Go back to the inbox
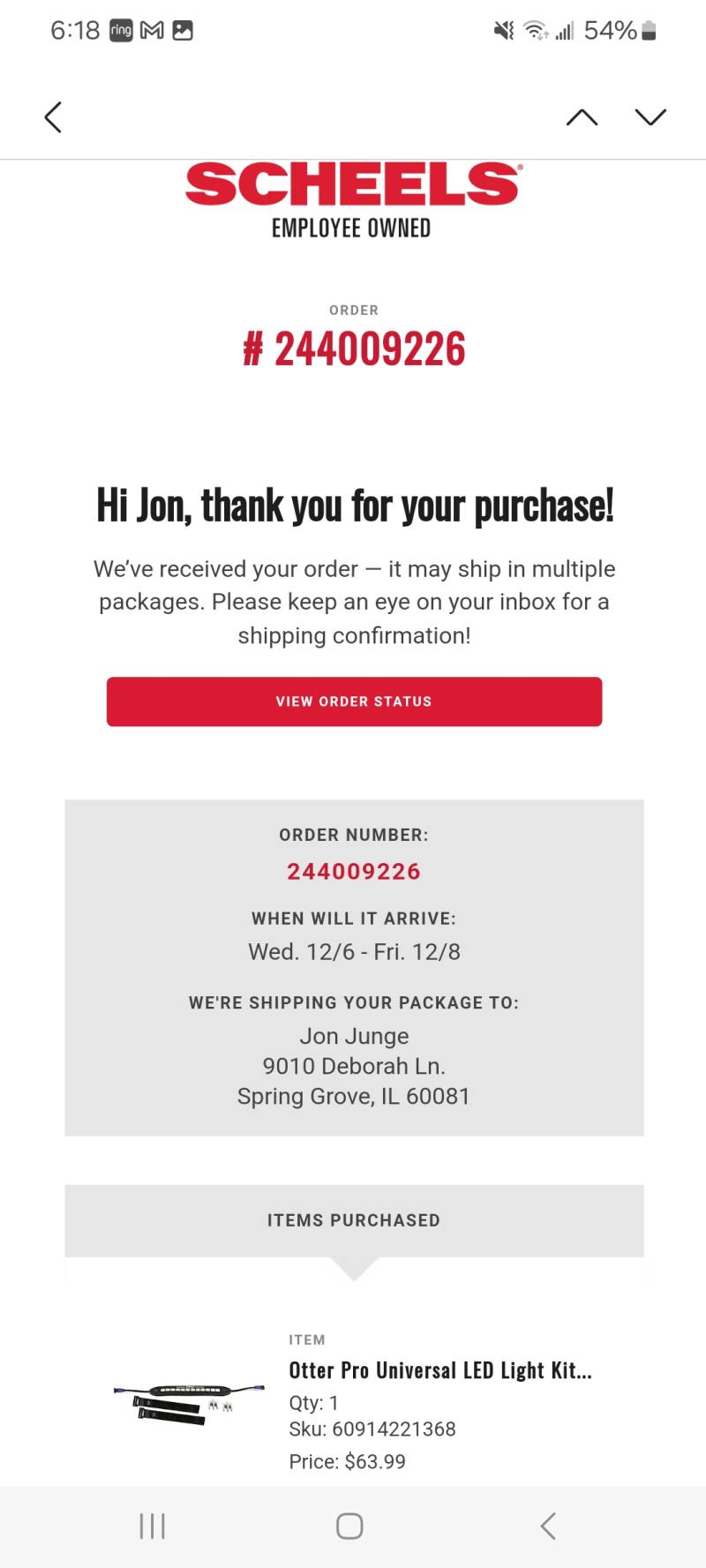This screenshot has width=706, height=1568. click(53, 116)
